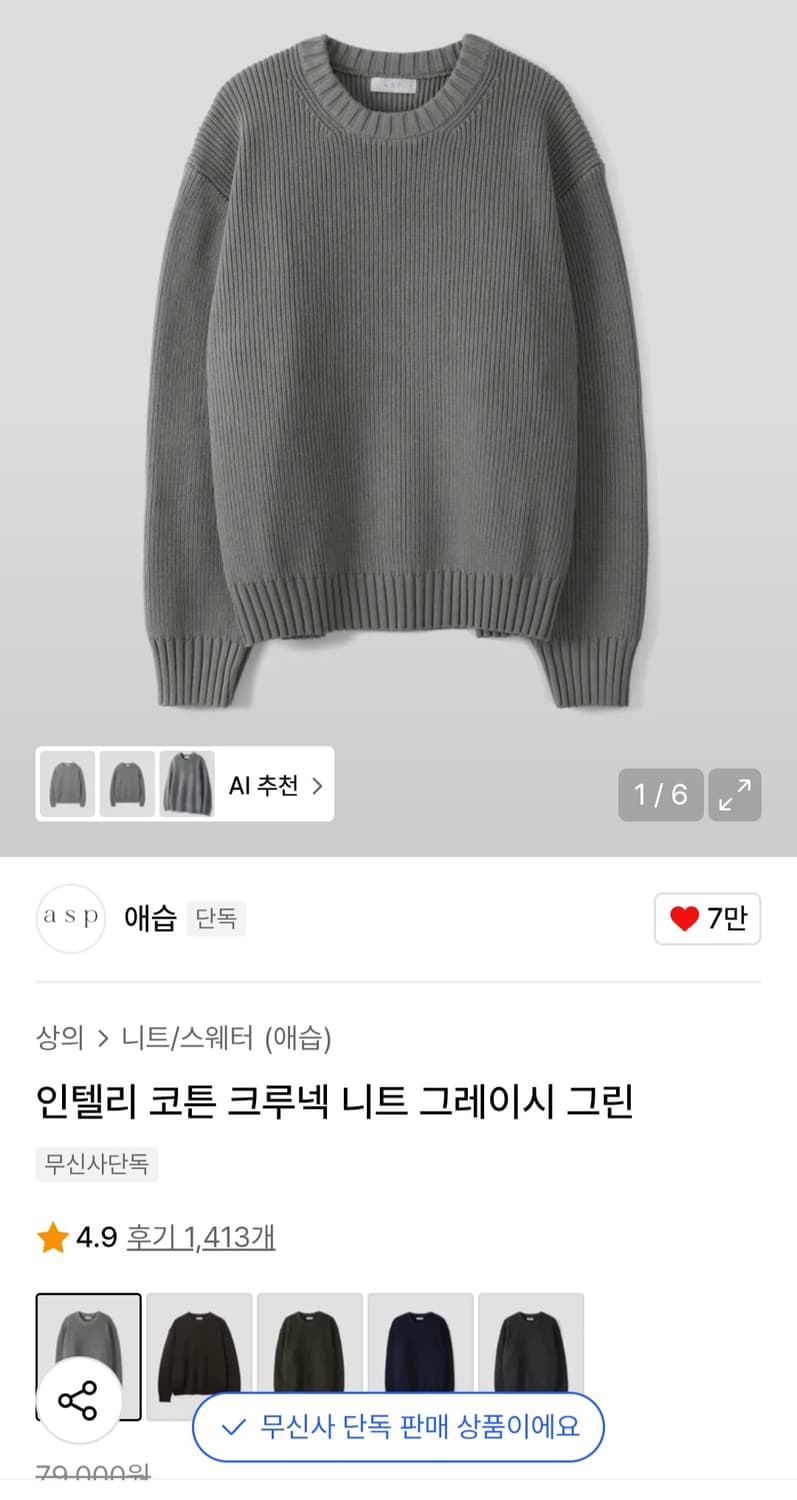Tap the 무신사단독 label badge
797x1500 pixels.
[96, 1164]
